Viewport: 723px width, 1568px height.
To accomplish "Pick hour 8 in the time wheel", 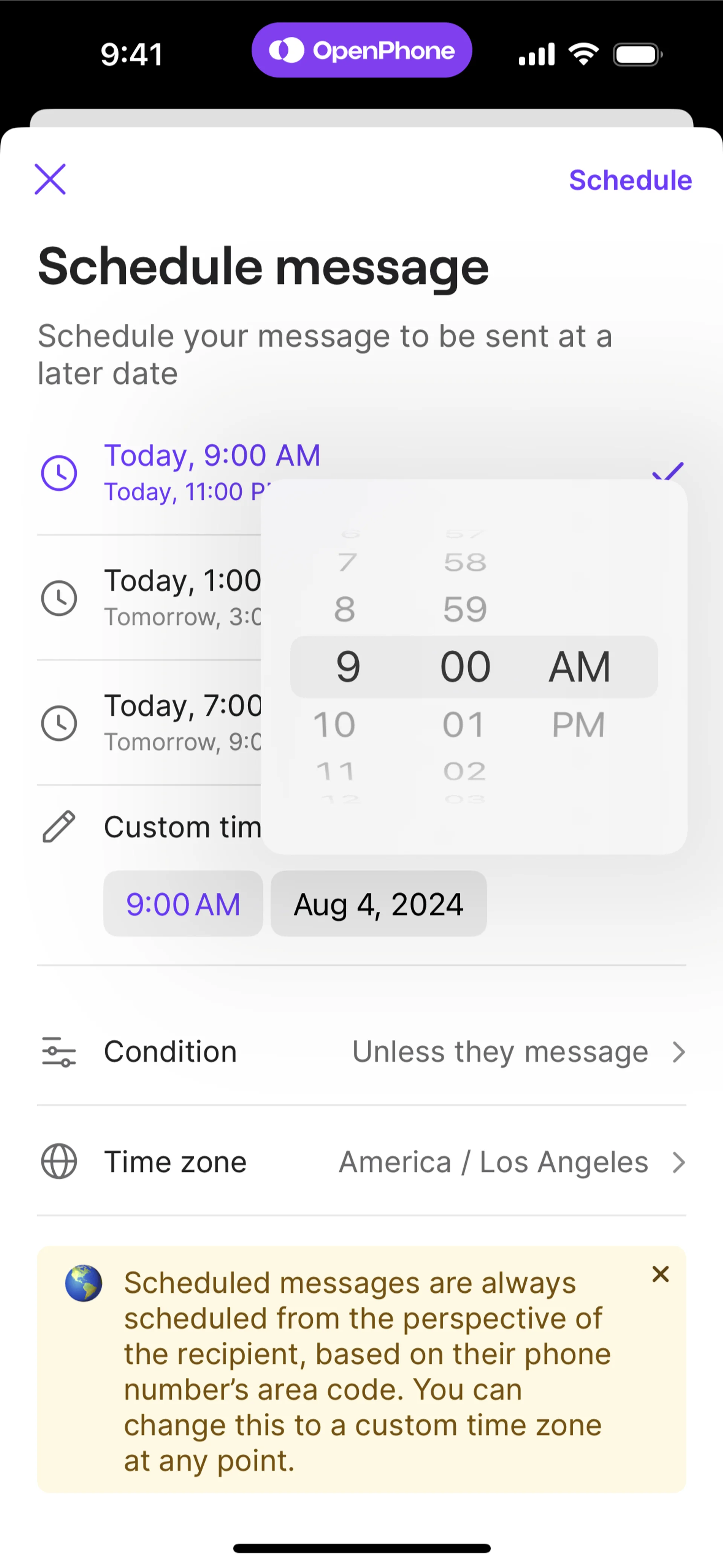I will tap(345, 609).
